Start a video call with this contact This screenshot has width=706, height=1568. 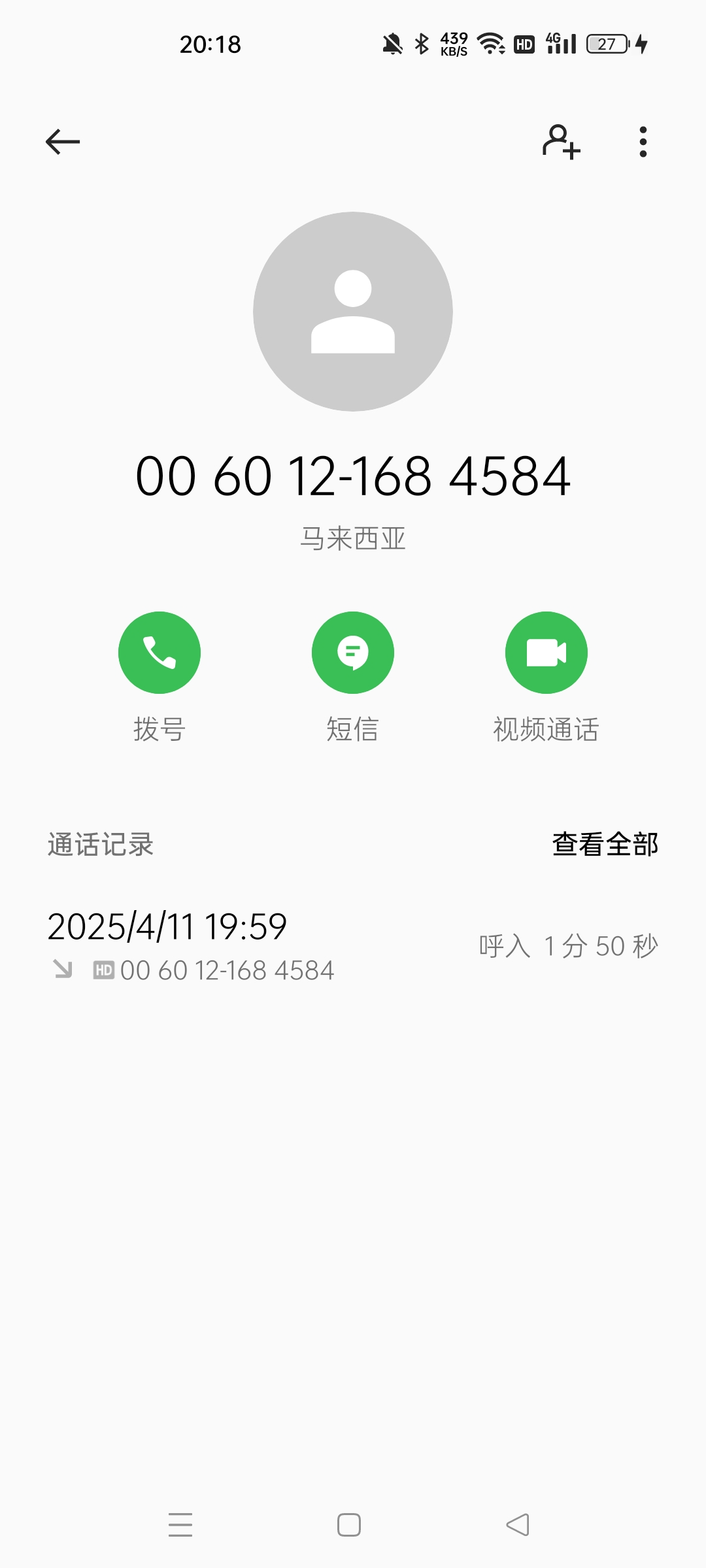547,651
